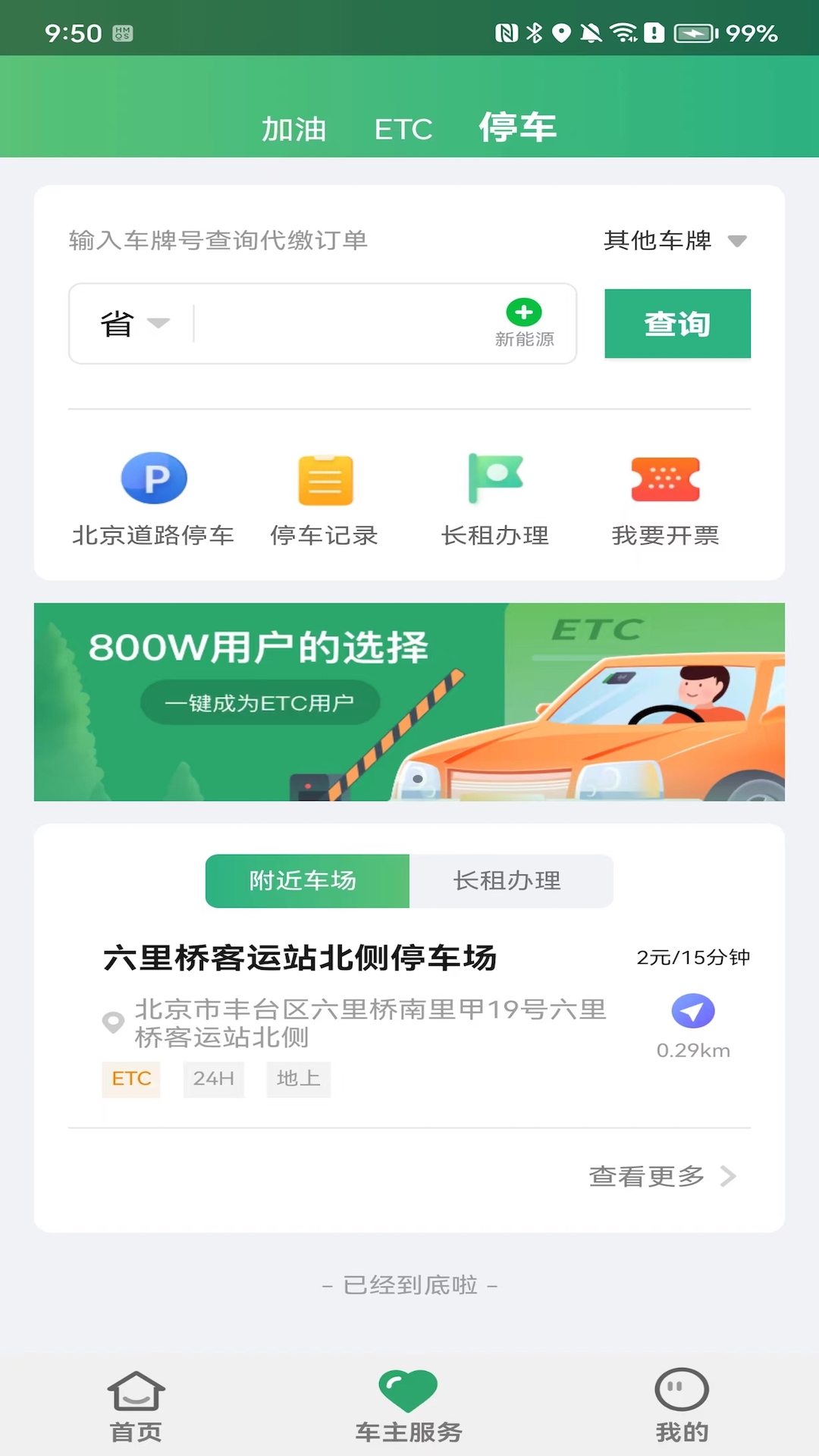This screenshot has height=1456, width=819.
Task: Switch to the 加油 tab
Action: pos(294,128)
